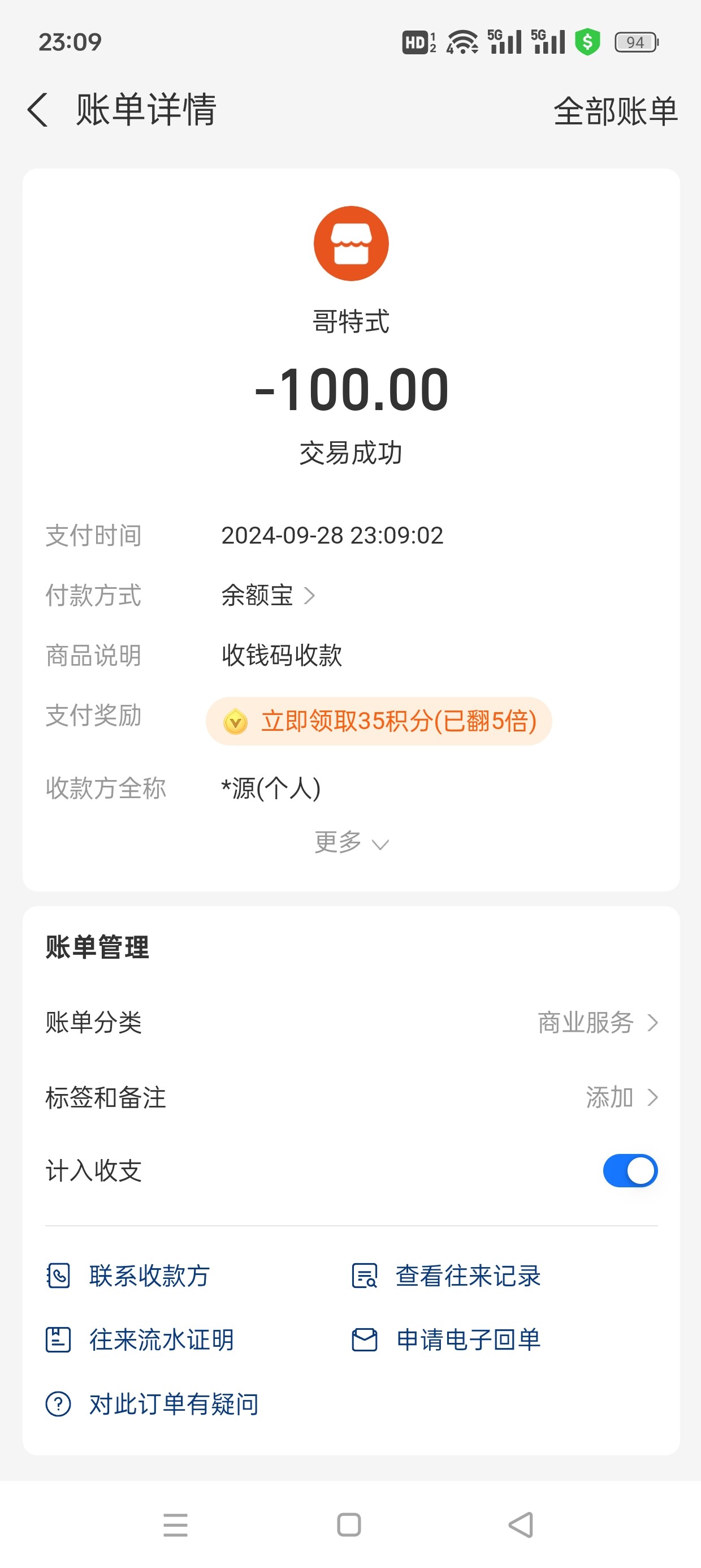Open 全部账单 to view all bills
The height and width of the screenshot is (1568, 701).
pyautogui.click(x=615, y=111)
